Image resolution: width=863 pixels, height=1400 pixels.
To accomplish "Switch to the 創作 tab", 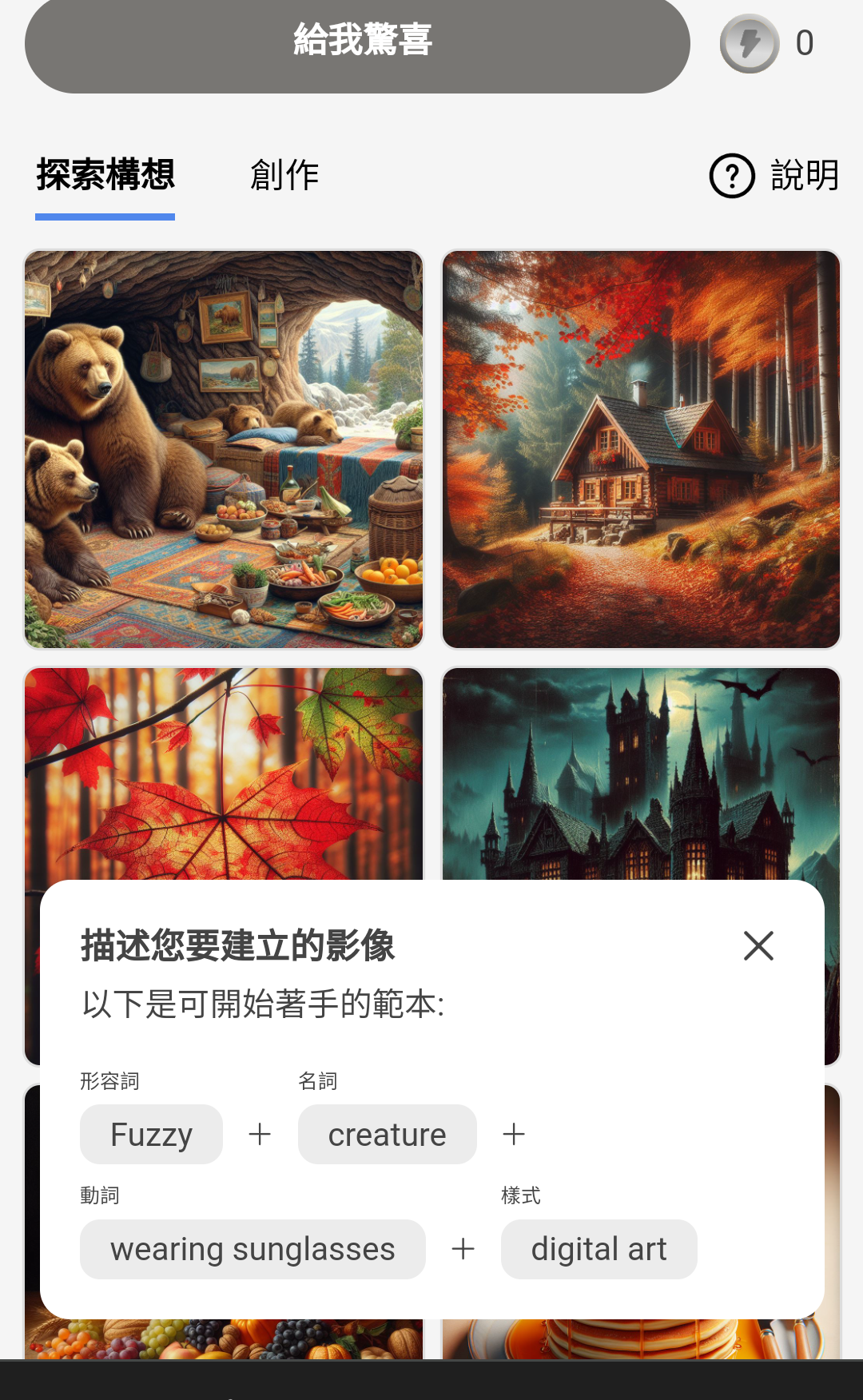I will 284,175.
